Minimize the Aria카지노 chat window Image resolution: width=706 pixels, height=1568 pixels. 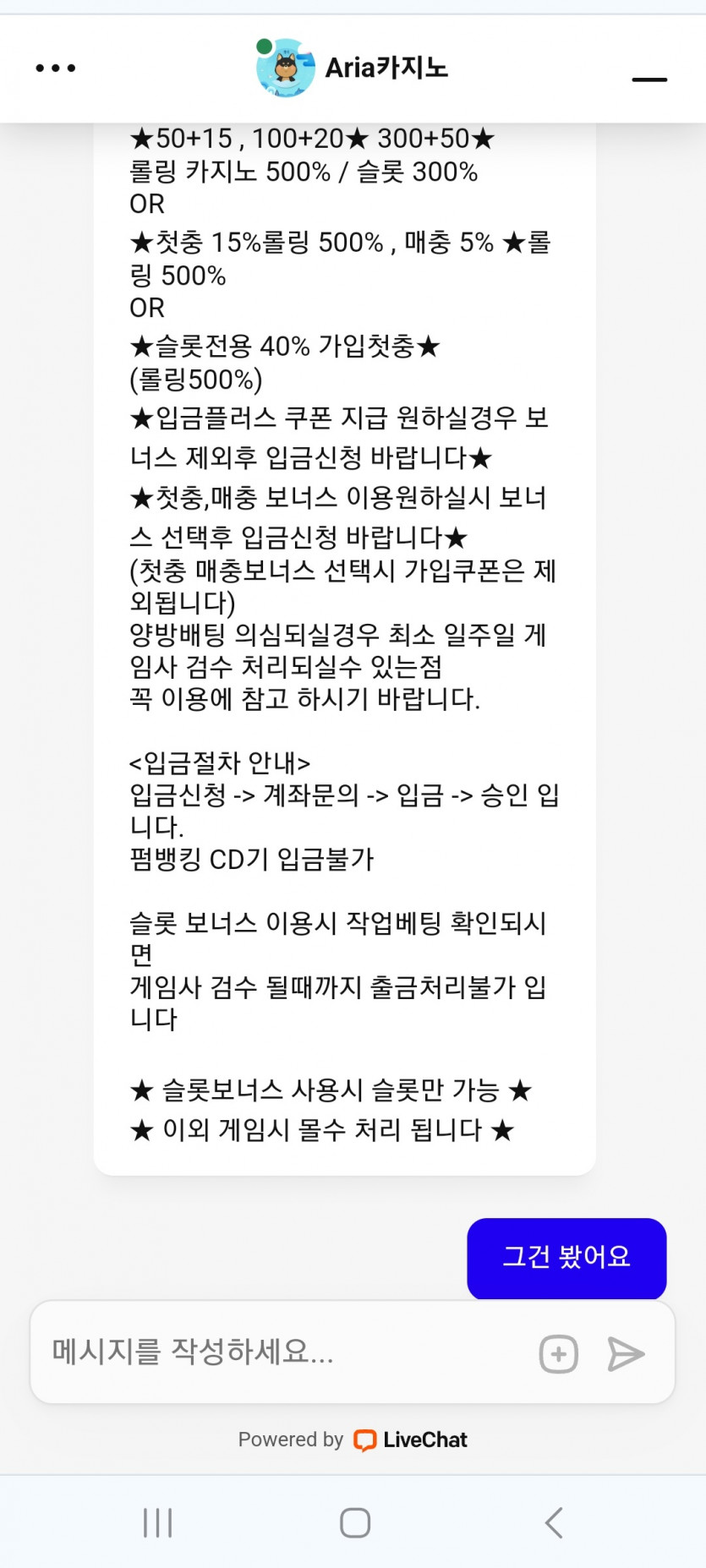tap(649, 79)
